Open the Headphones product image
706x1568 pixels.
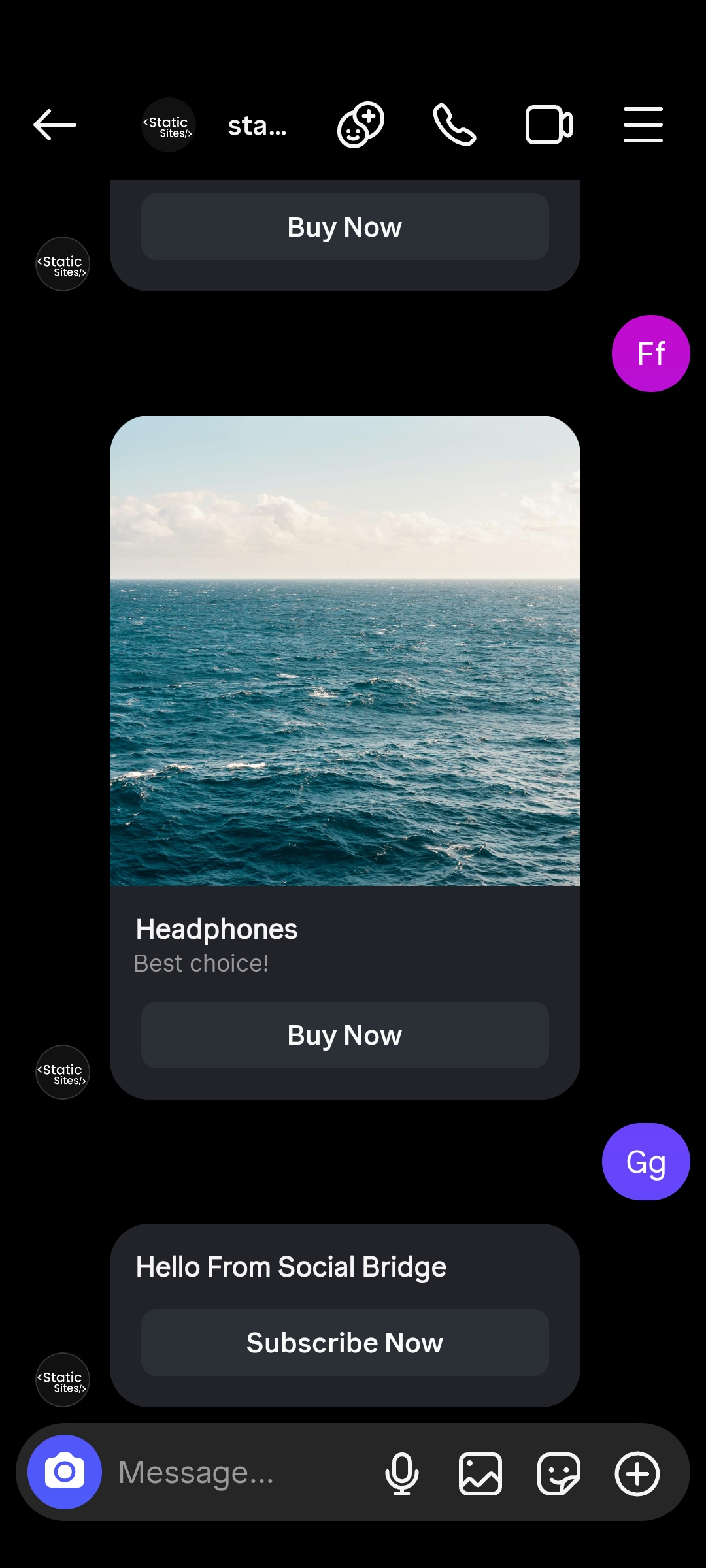[x=345, y=651]
